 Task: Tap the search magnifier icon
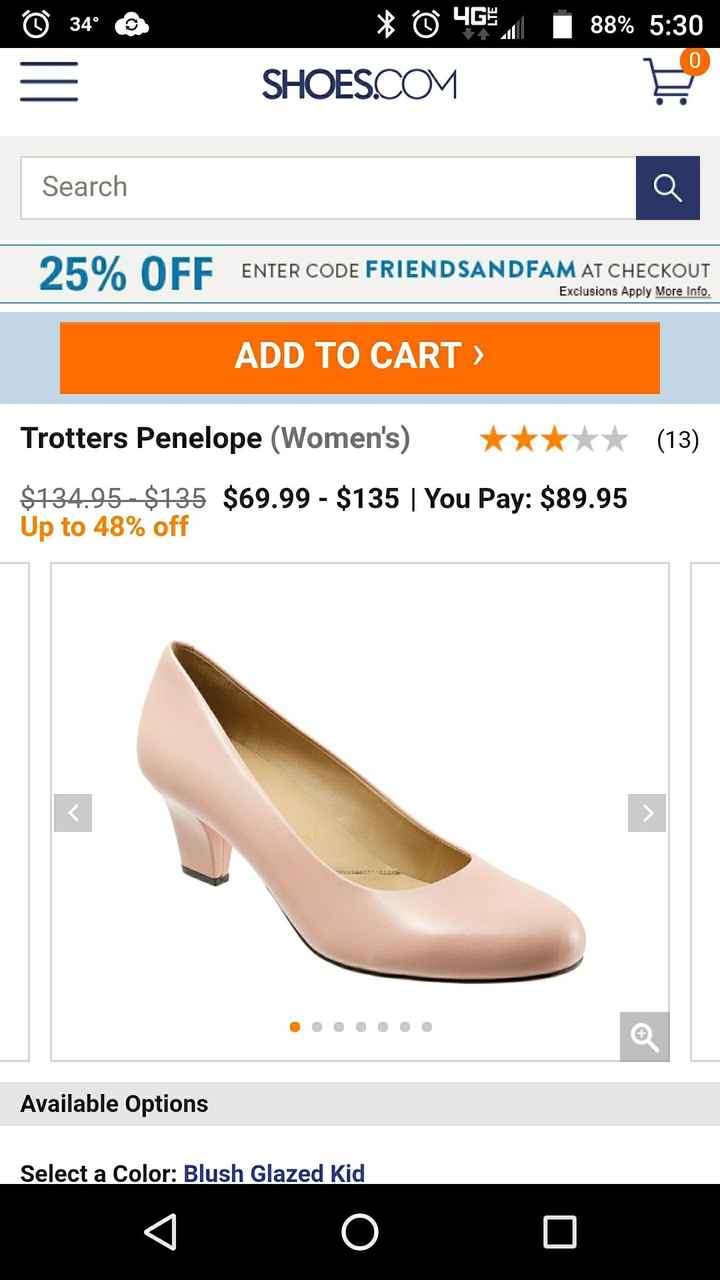[667, 186]
